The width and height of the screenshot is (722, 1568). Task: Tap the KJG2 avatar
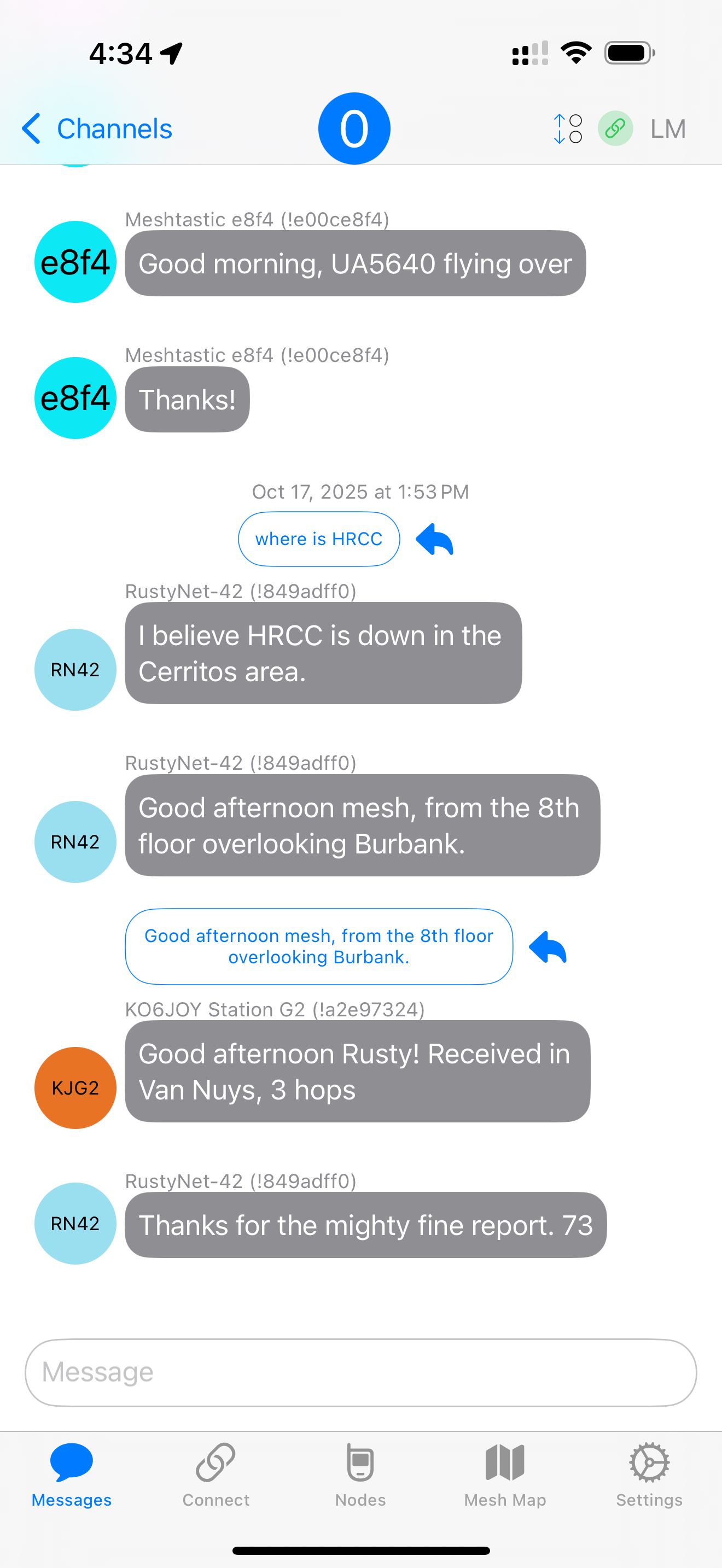75,1088
